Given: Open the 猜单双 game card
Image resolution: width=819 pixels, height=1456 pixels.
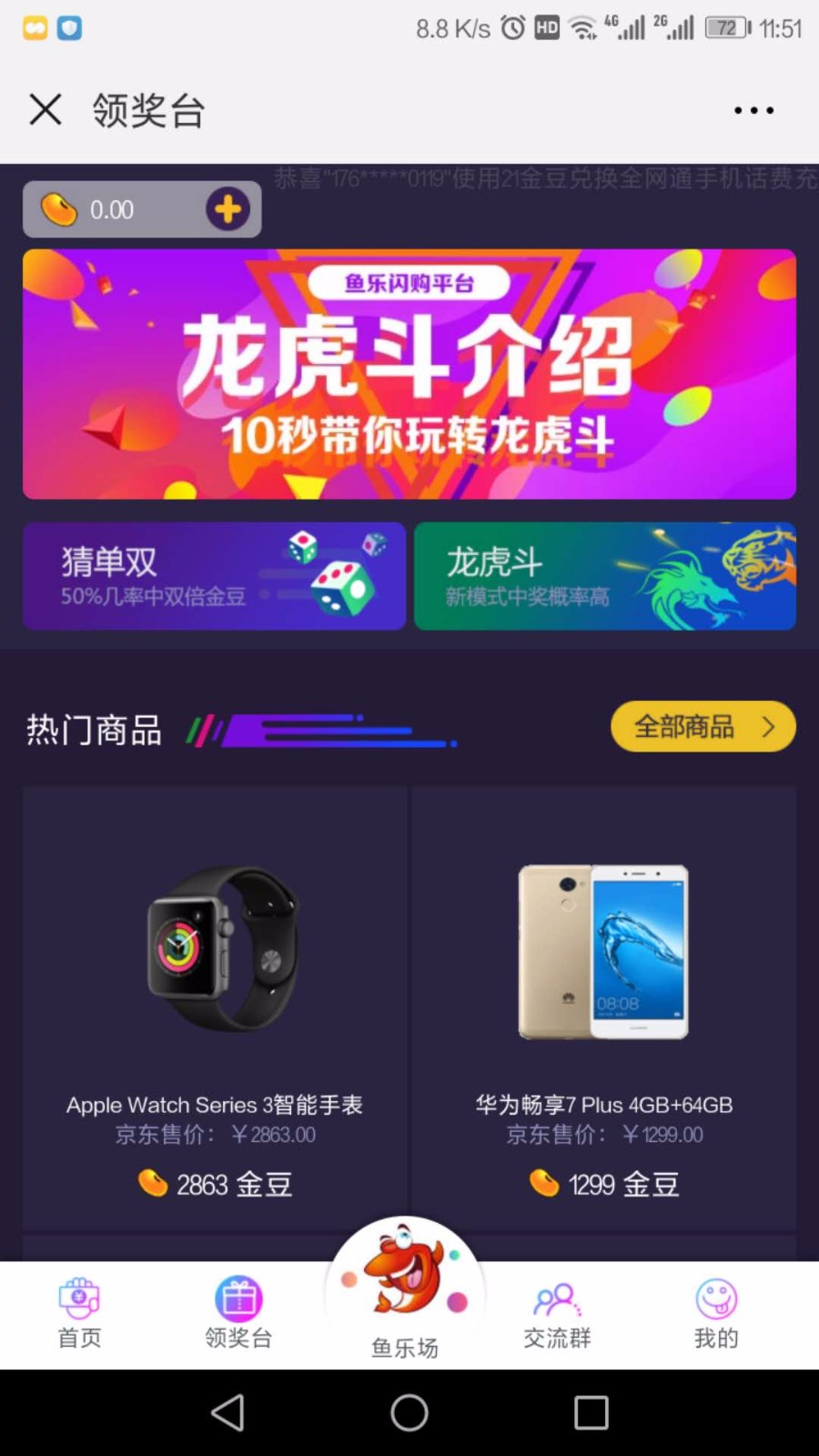Looking at the screenshot, I should coord(214,576).
